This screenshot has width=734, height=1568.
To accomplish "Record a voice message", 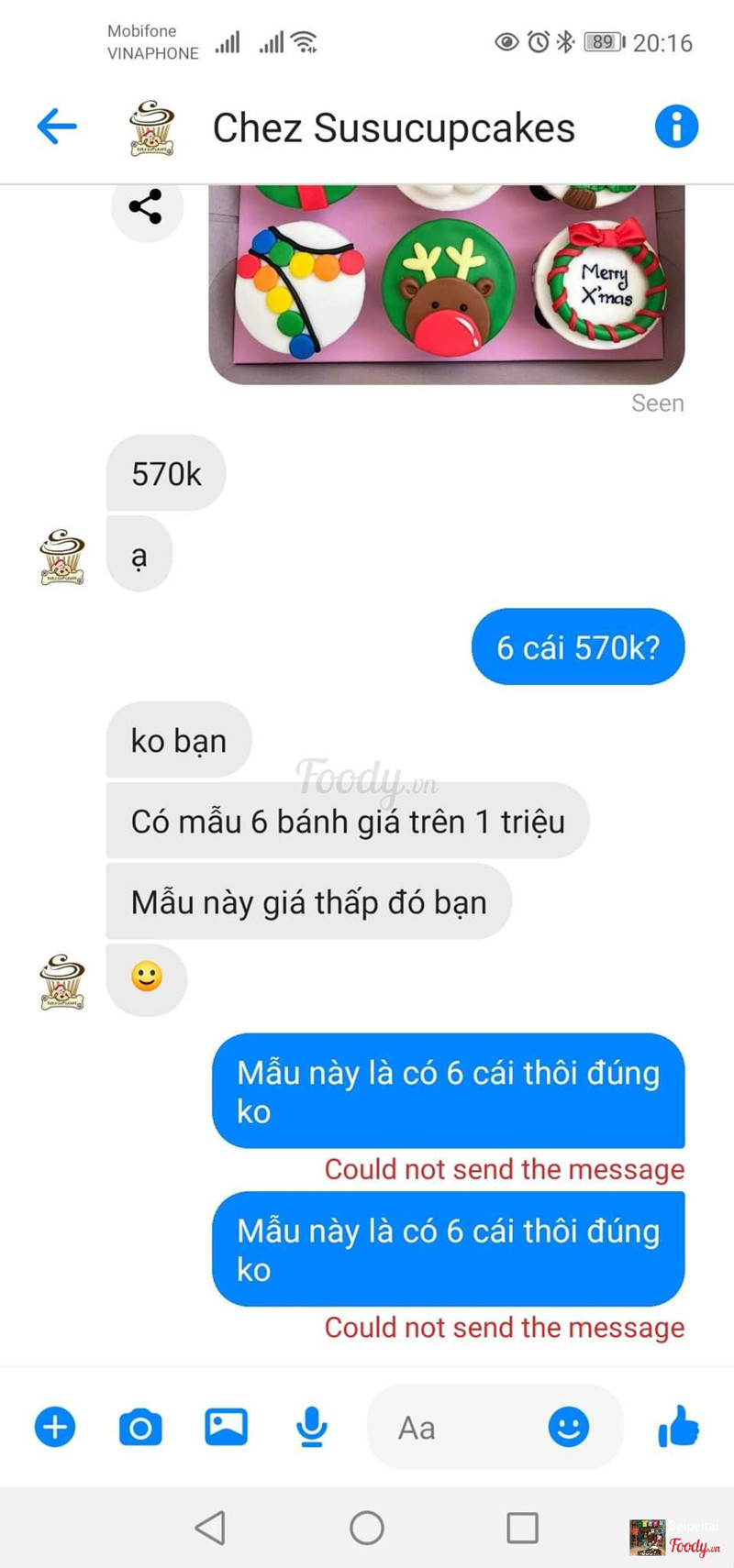I will [x=312, y=1427].
